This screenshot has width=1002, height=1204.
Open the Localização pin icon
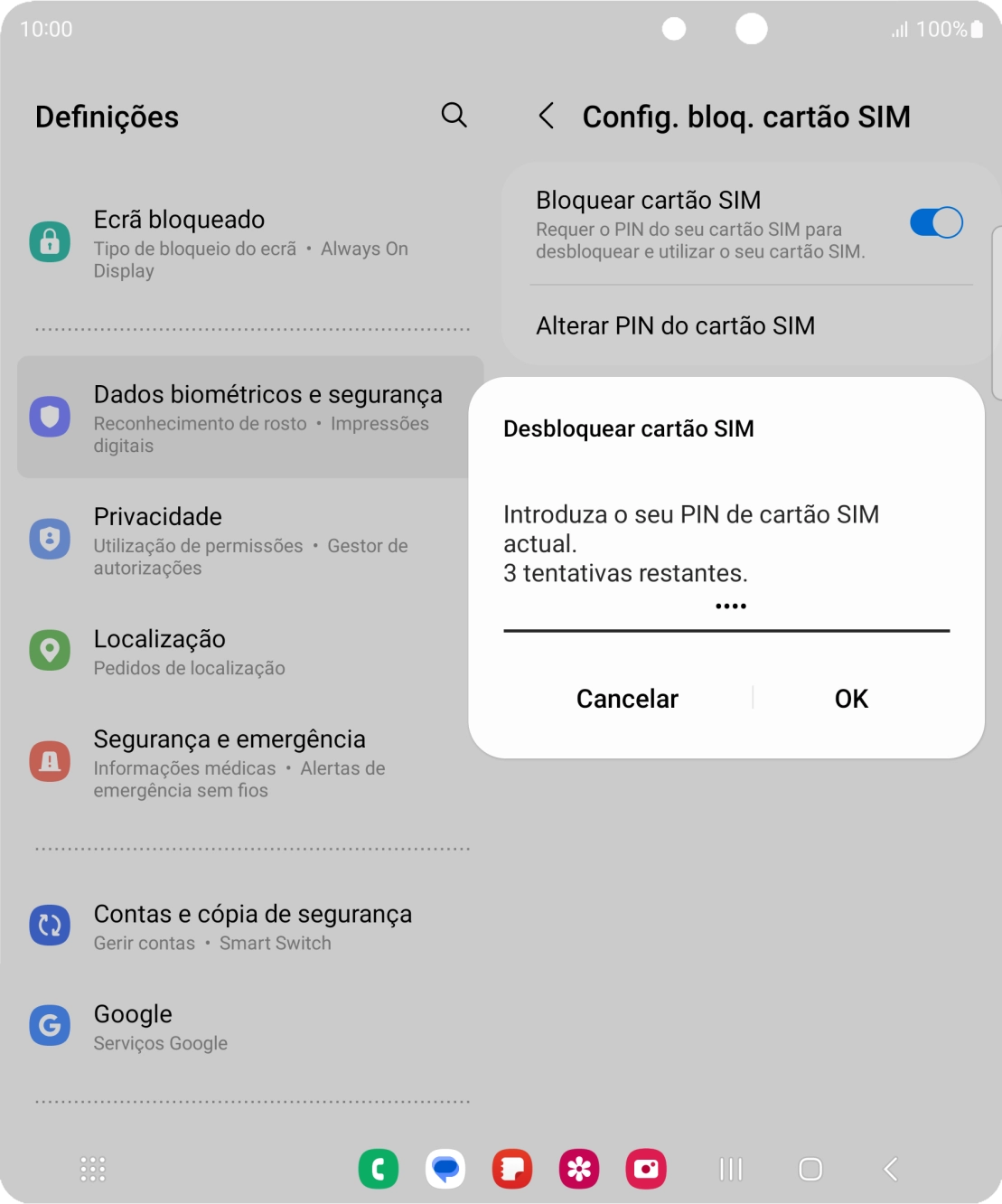(x=51, y=651)
